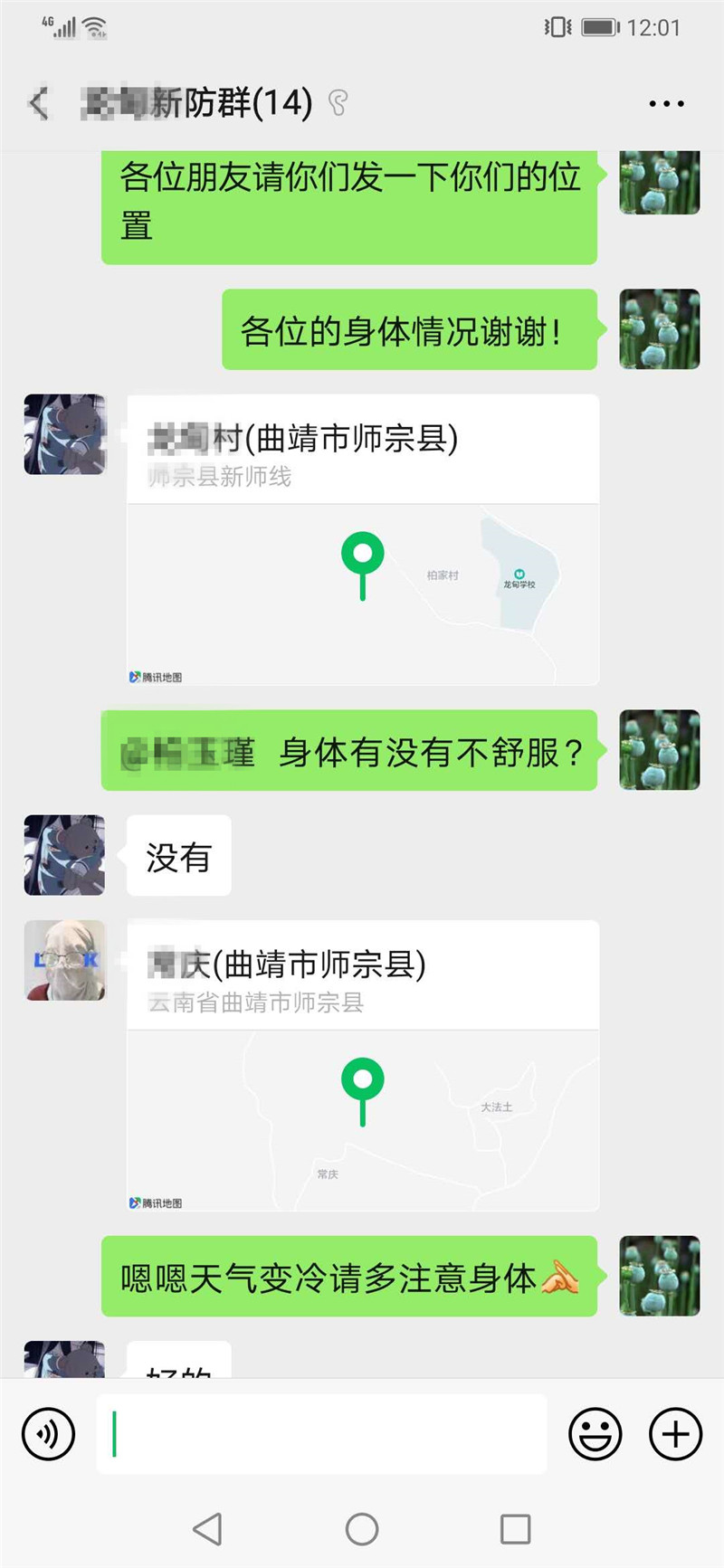724x1568 pixels.
Task: Go back from the group chat
Action: (38, 103)
